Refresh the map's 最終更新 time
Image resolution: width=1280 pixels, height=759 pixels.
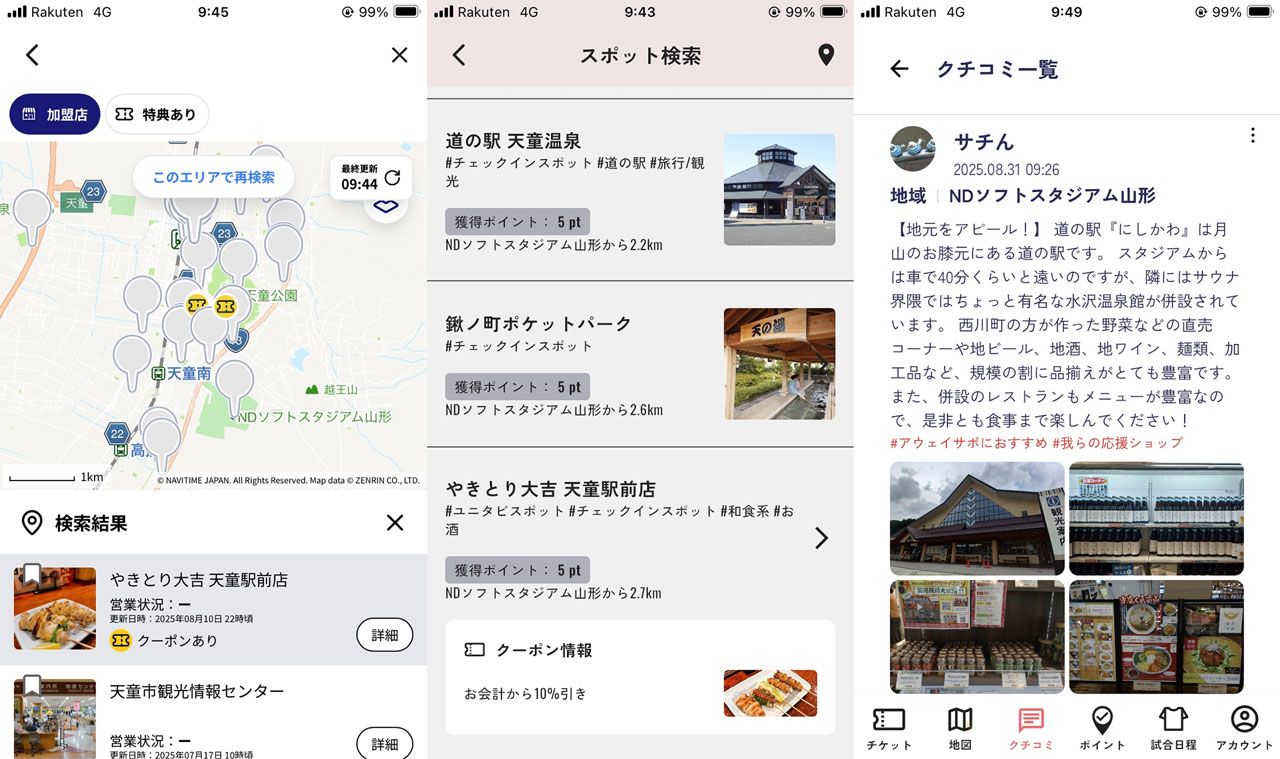[392, 178]
